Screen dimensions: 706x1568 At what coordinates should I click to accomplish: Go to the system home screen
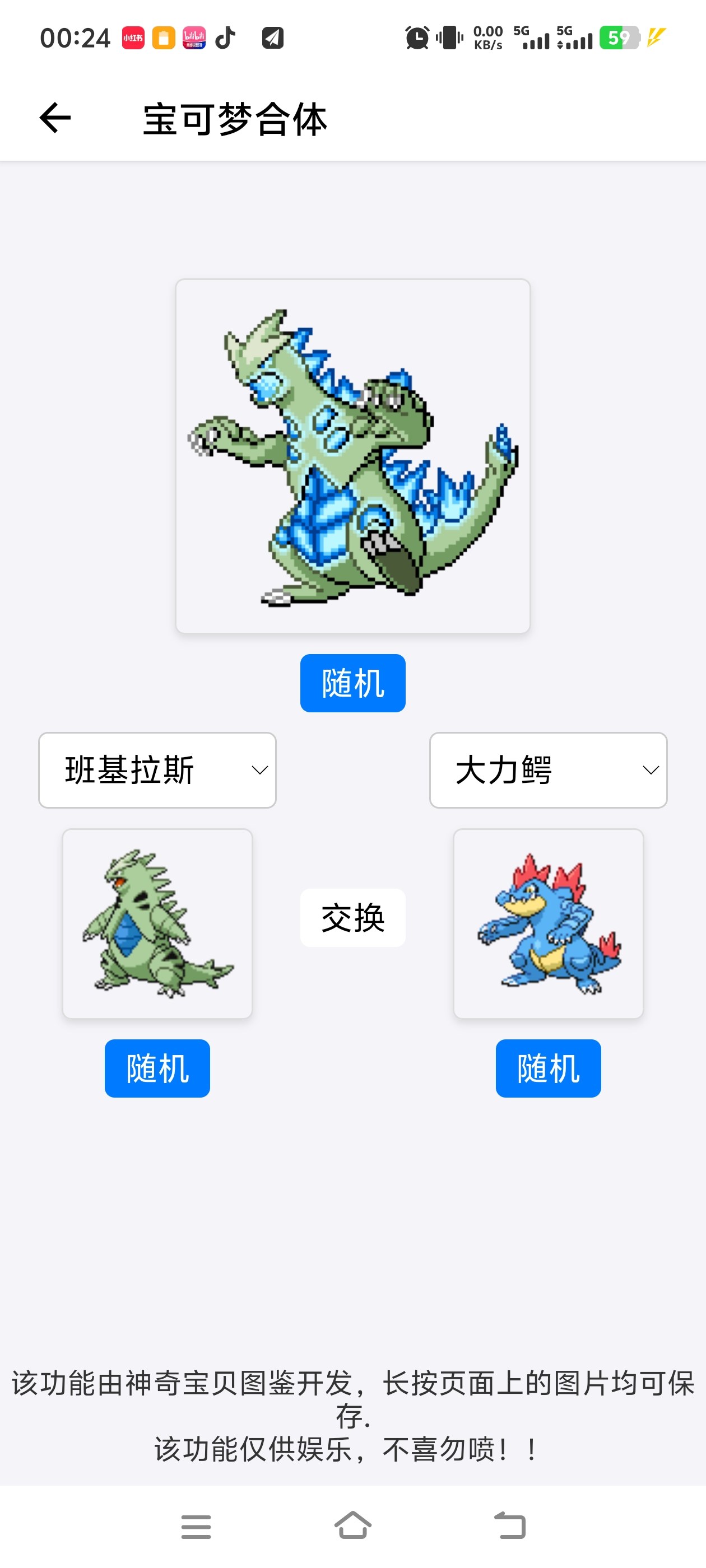[x=352, y=1526]
